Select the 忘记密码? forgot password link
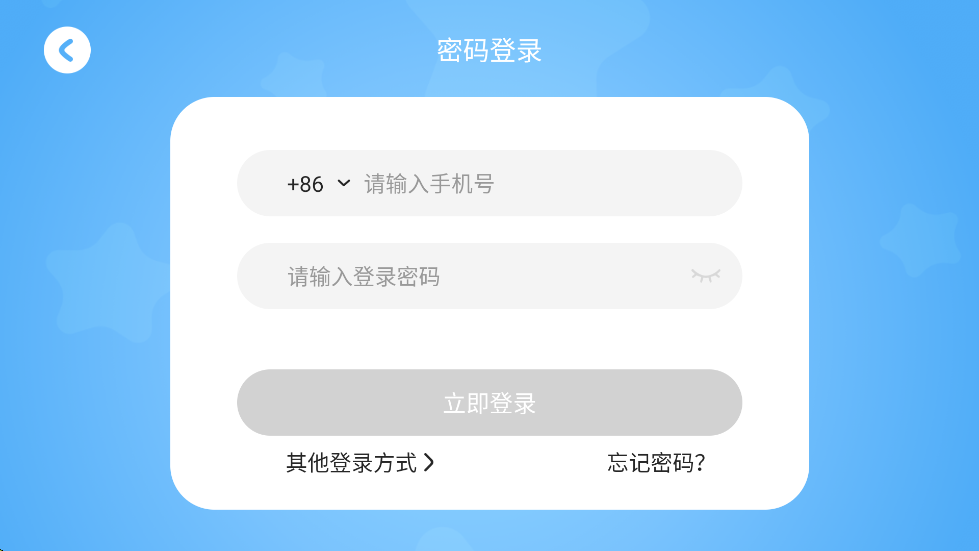 point(657,463)
